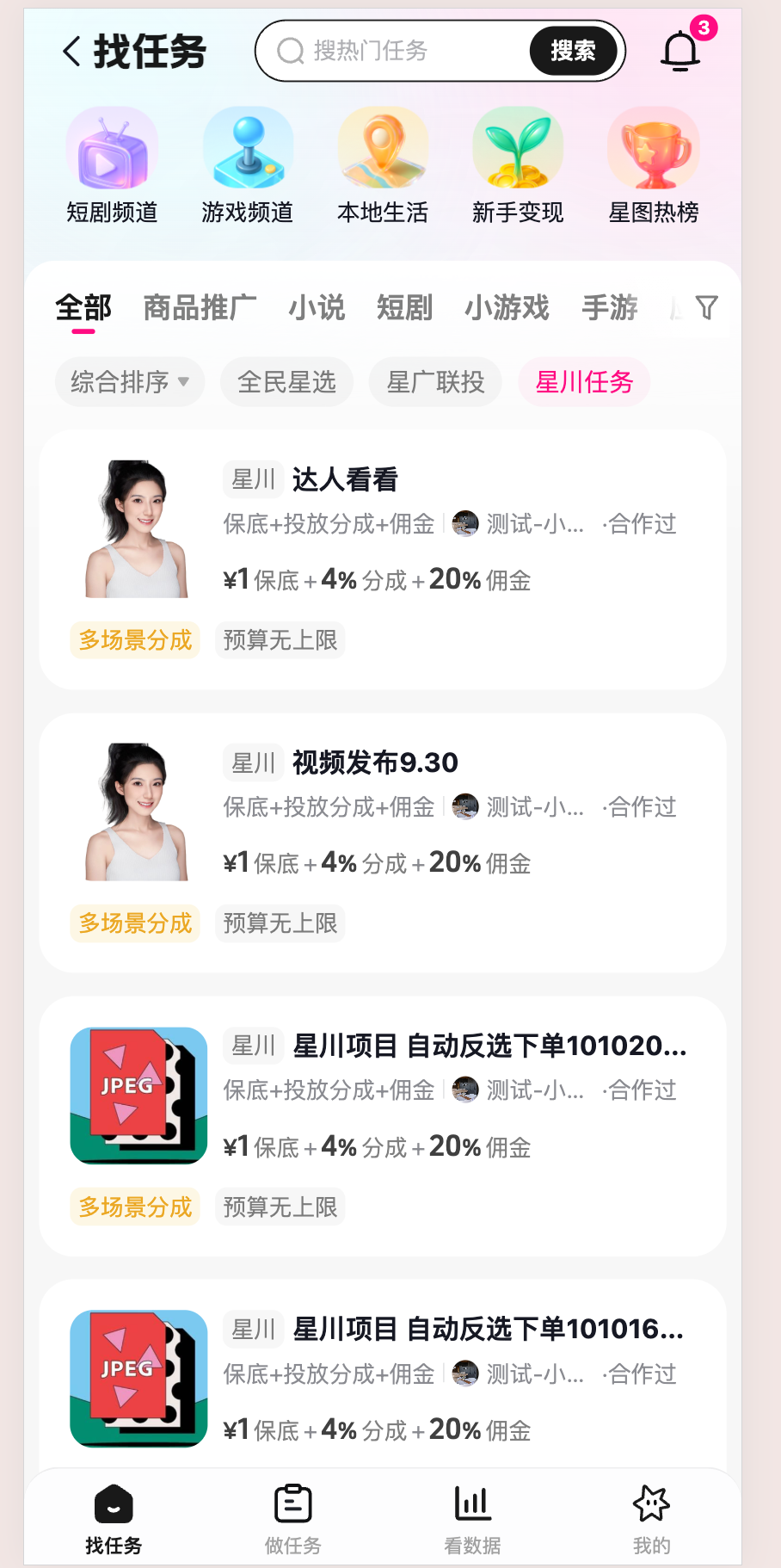Open the 视频发布9.30 task card

[383, 843]
